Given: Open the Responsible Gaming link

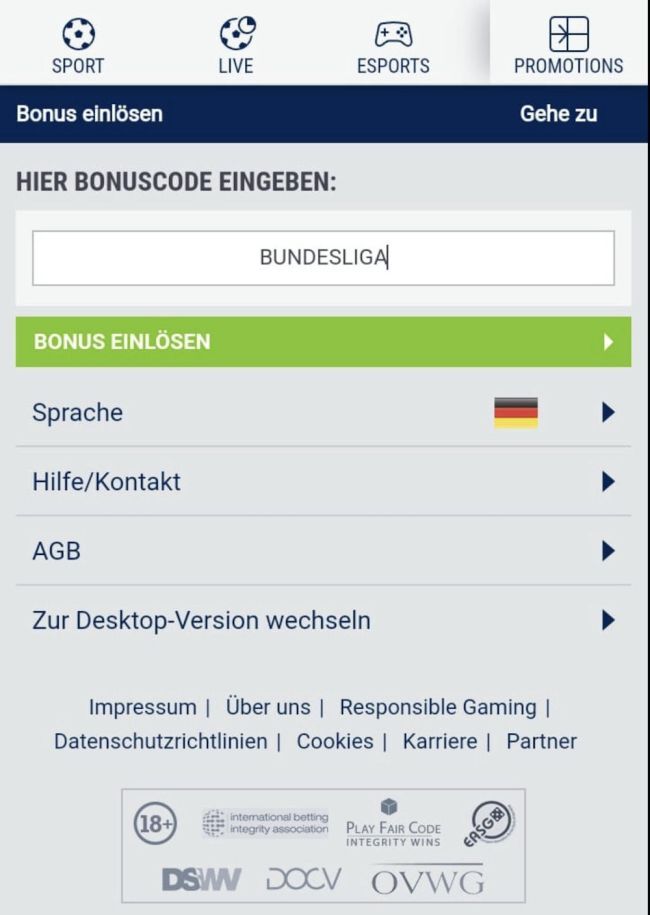Looking at the screenshot, I should pos(437,707).
